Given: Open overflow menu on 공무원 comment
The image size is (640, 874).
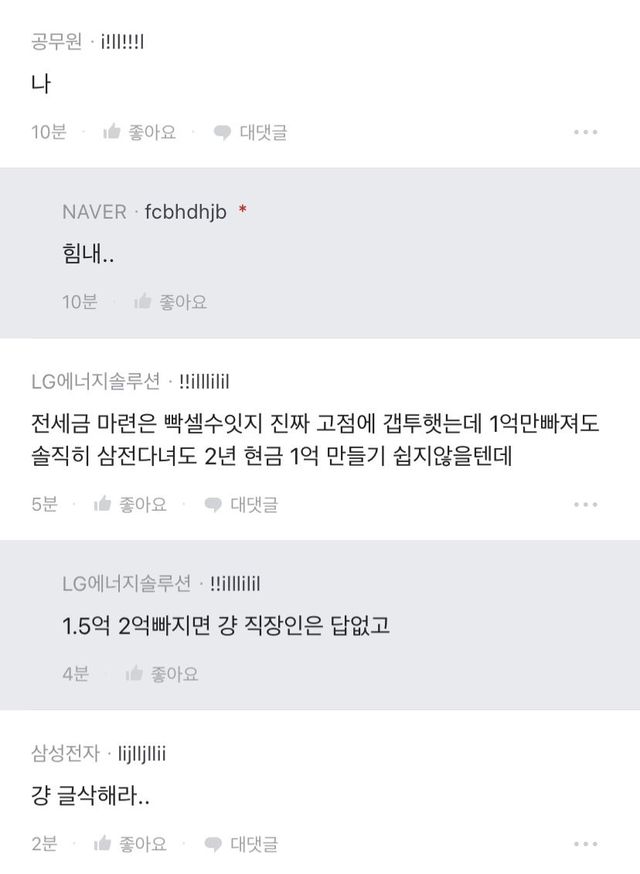Looking at the screenshot, I should pos(586,132).
